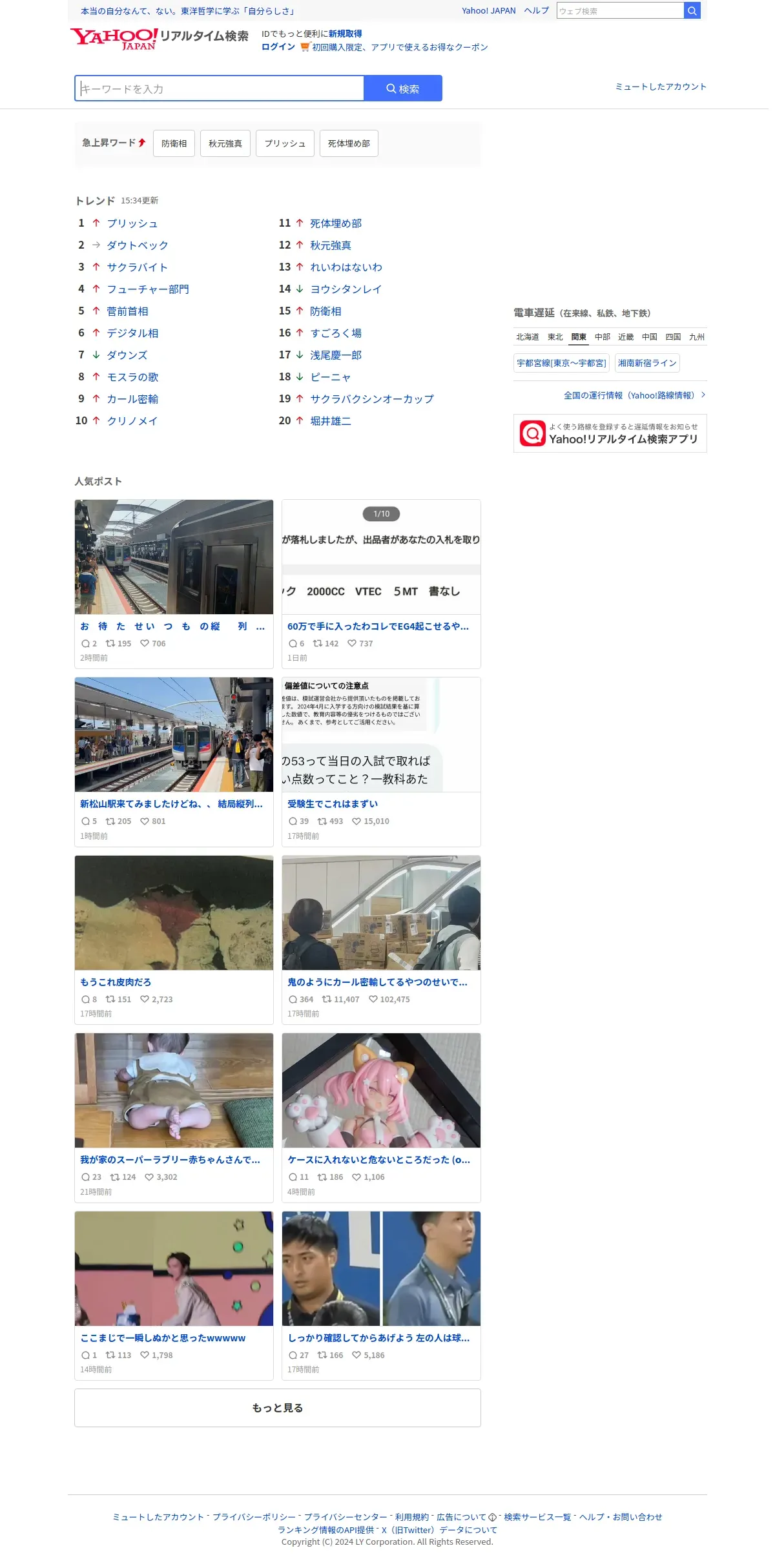This screenshot has width=775, height=1568.
Task: Open the trend 菅前首相
Action: point(127,311)
